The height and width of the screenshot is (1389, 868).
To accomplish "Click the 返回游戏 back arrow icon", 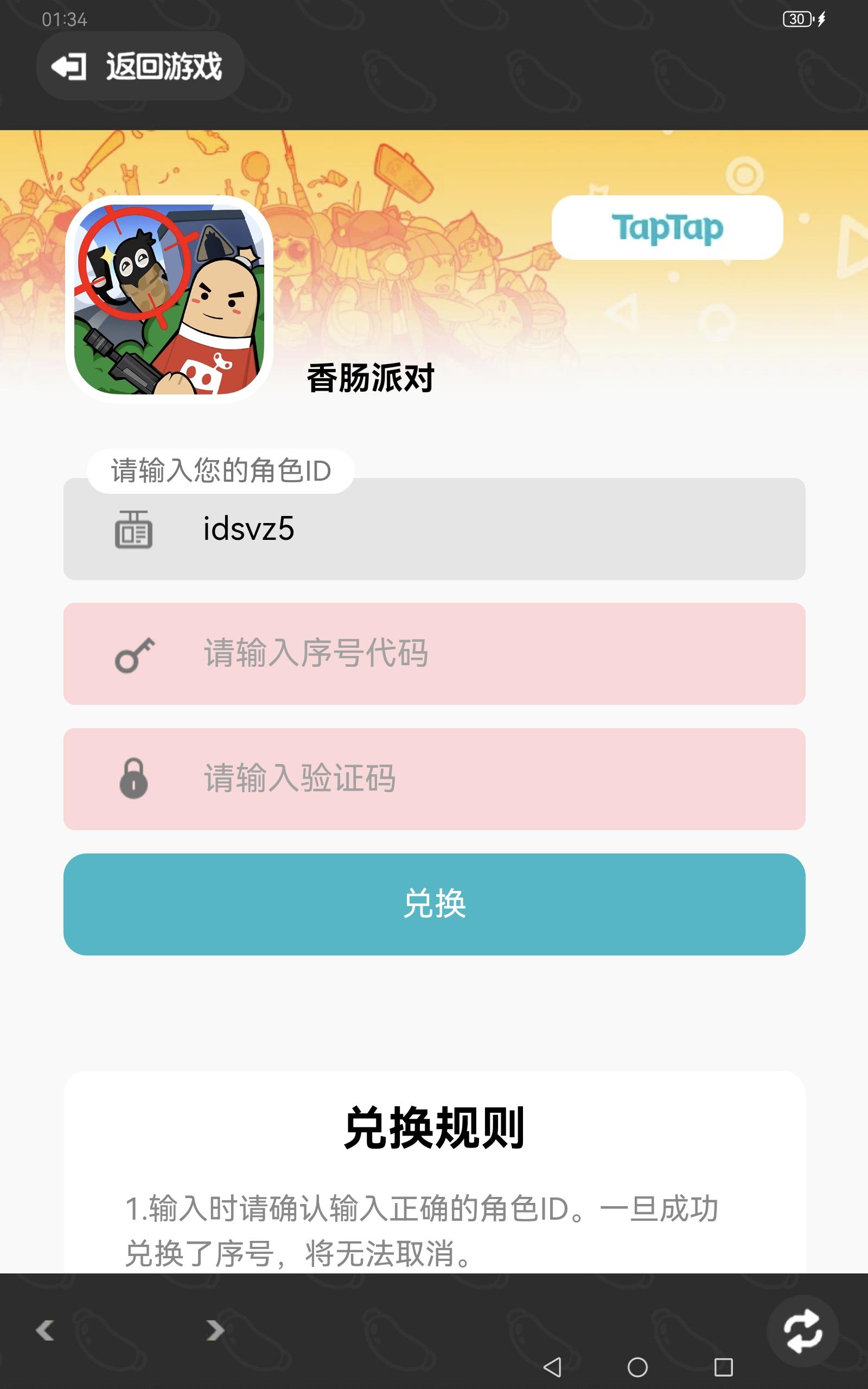I will [x=69, y=66].
